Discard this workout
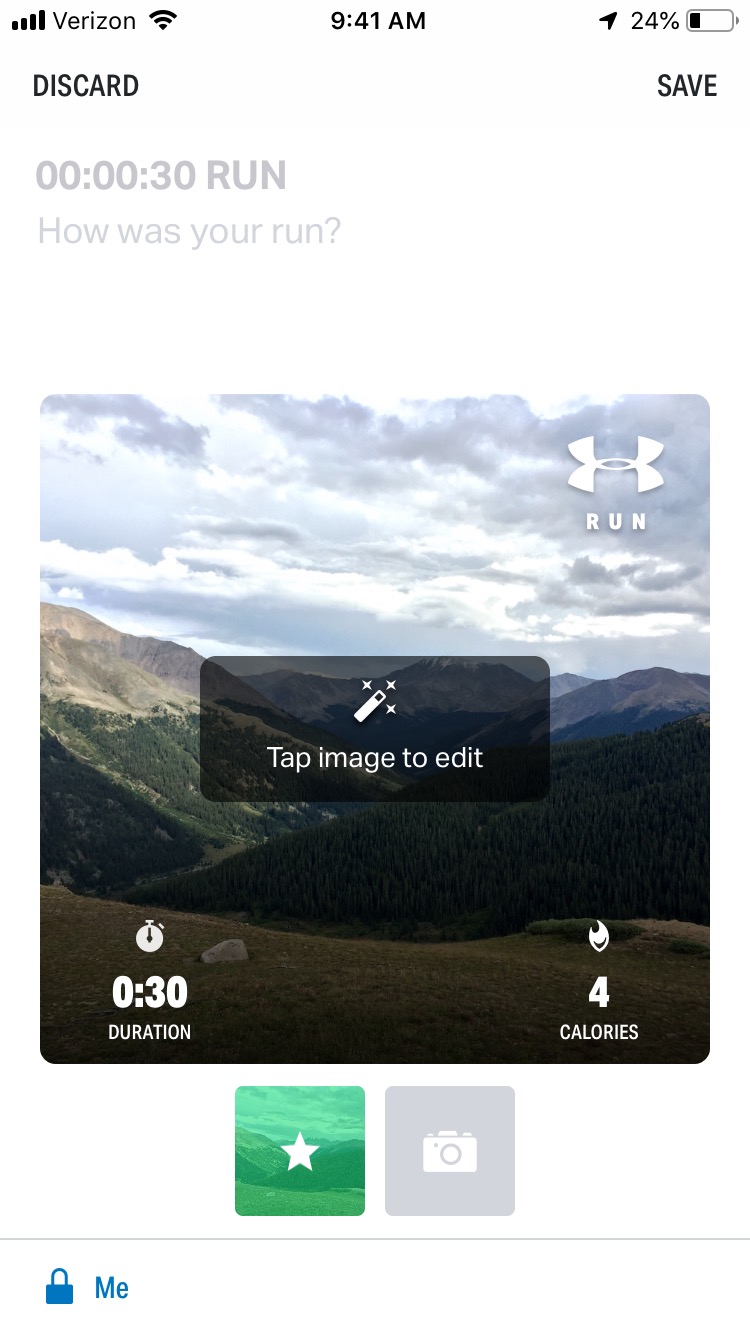The width and height of the screenshot is (750, 1334). 86,86
